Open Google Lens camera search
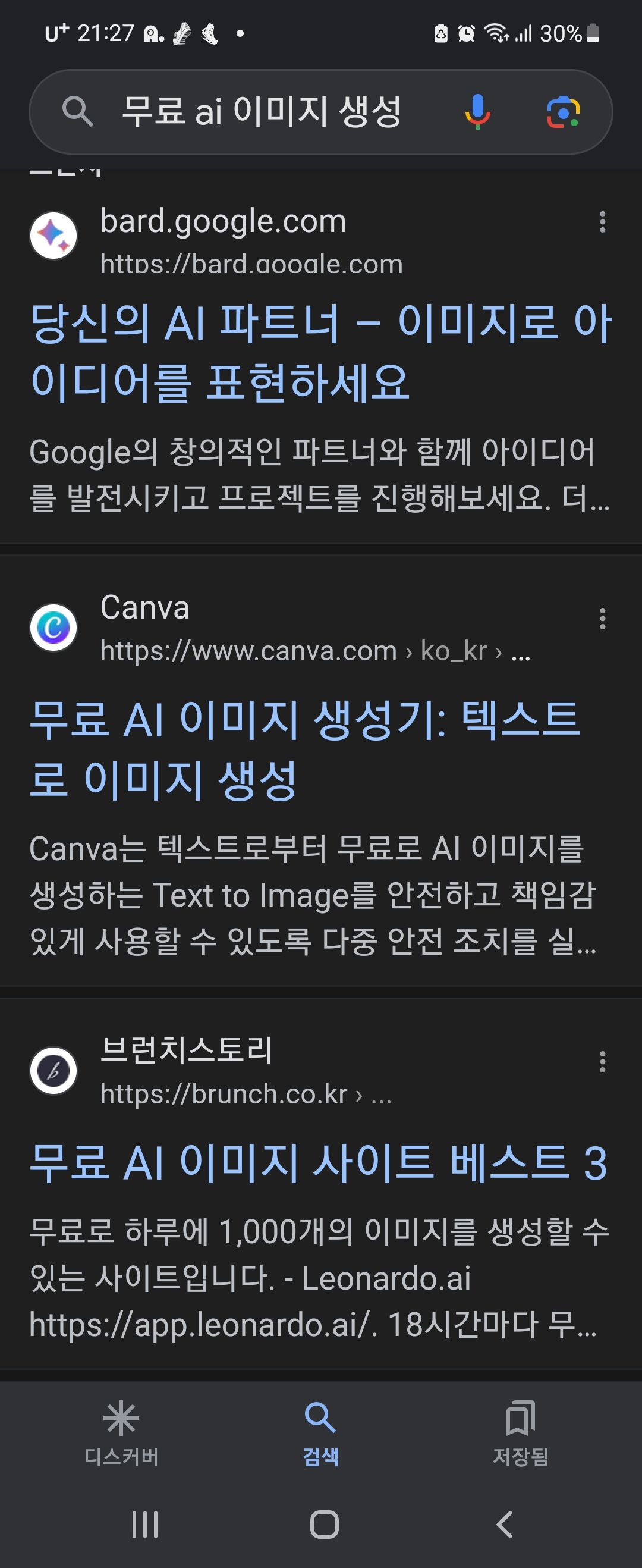The height and width of the screenshot is (1568, 642). pyautogui.click(x=563, y=111)
